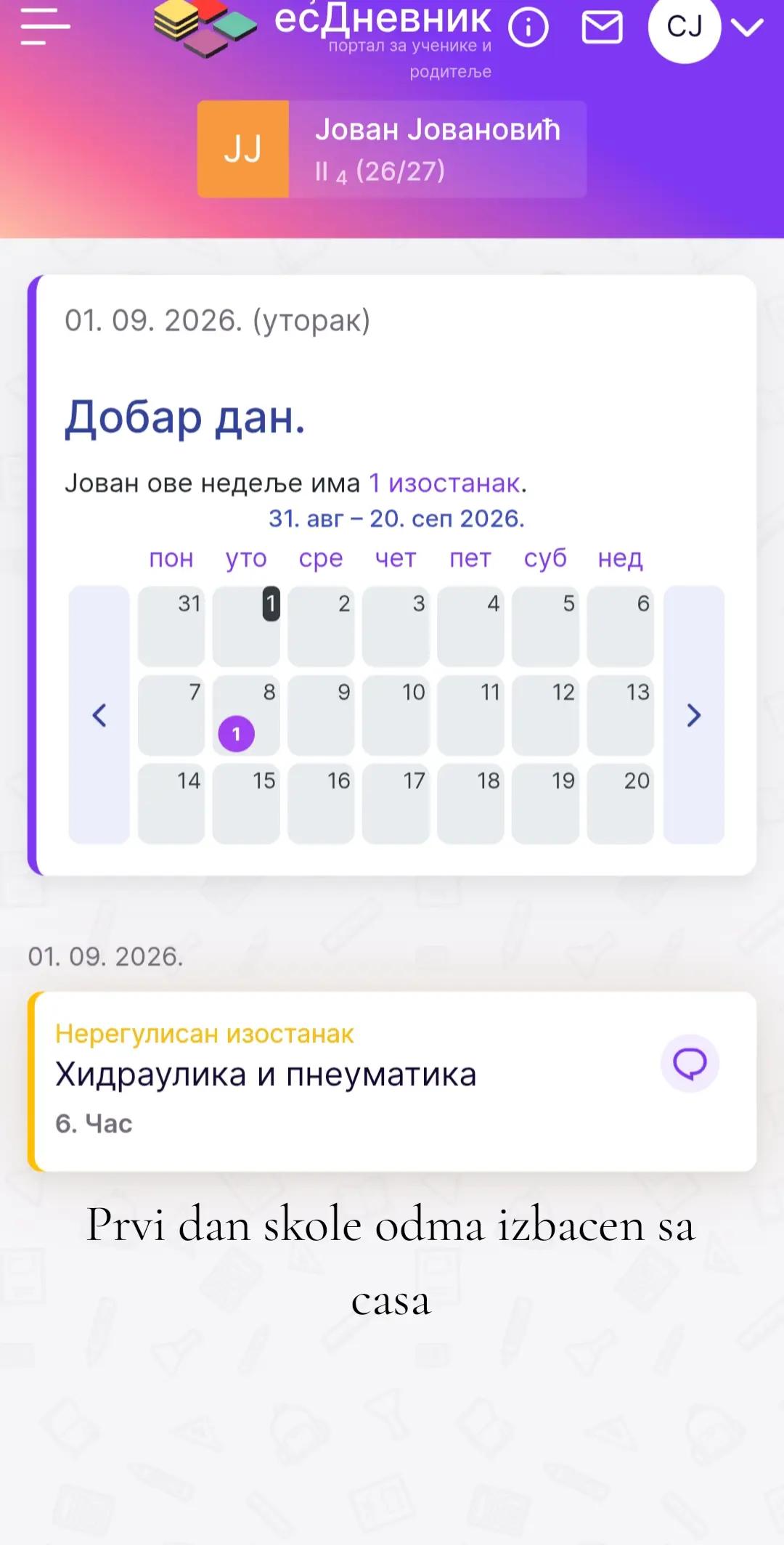Select day 15 in the calendar
Screen dimensions: 784x1545
tap(246, 804)
